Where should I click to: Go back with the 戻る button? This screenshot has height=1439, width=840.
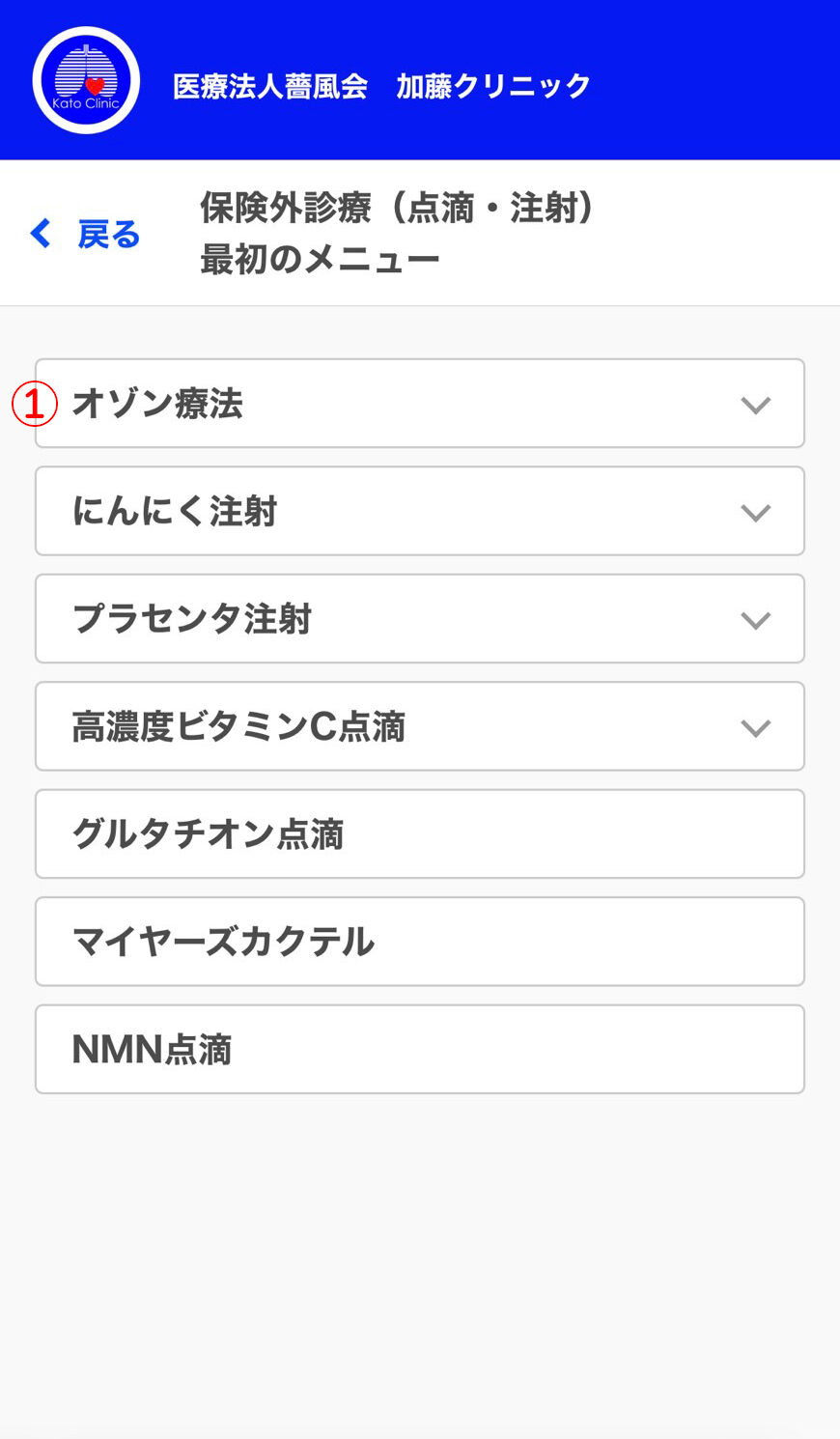pyautogui.click(x=85, y=234)
